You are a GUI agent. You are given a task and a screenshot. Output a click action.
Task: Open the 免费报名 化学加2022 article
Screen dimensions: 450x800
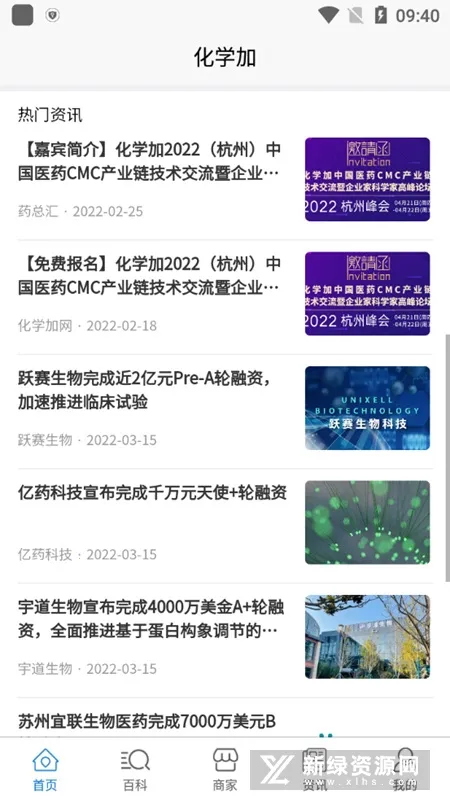[224, 294]
